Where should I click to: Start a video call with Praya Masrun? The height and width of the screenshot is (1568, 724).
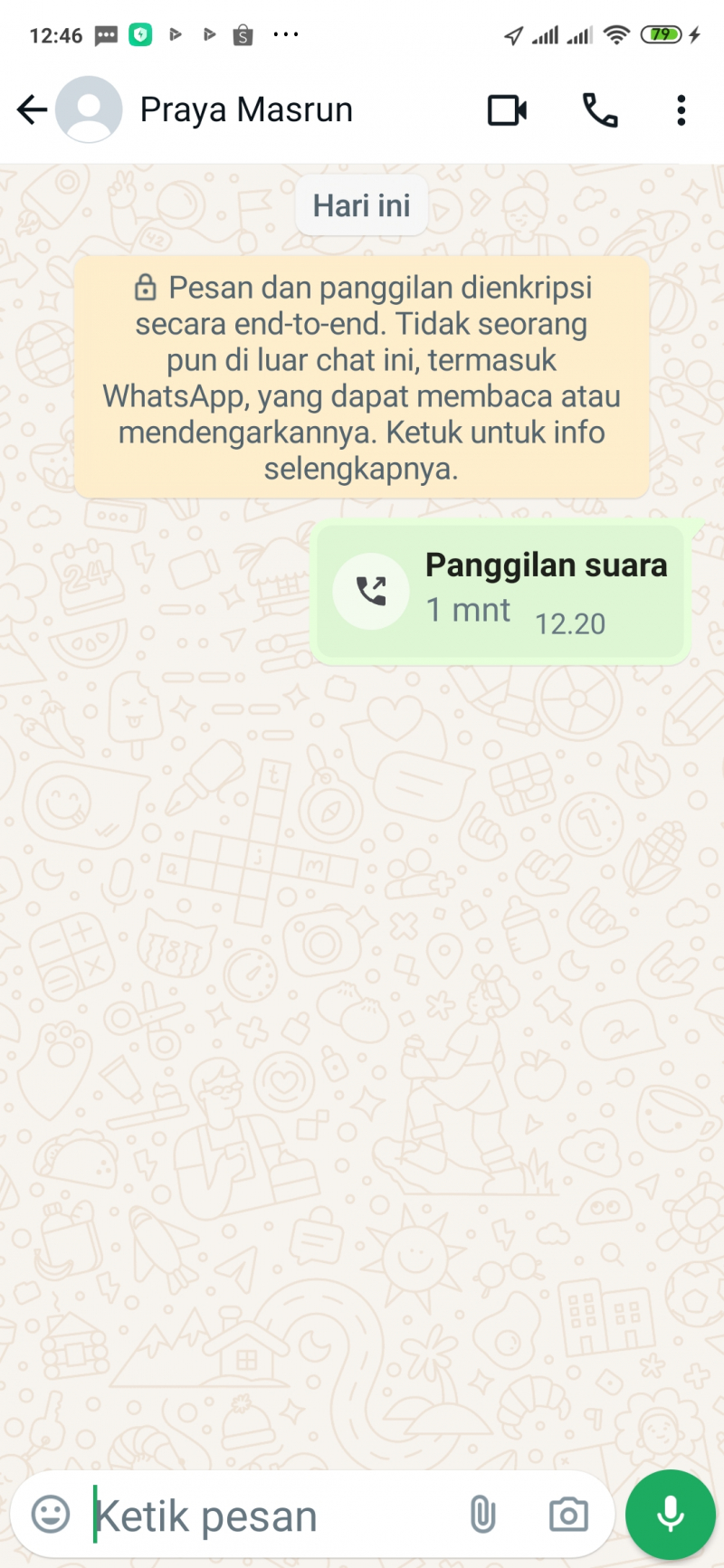tap(507, 110)
